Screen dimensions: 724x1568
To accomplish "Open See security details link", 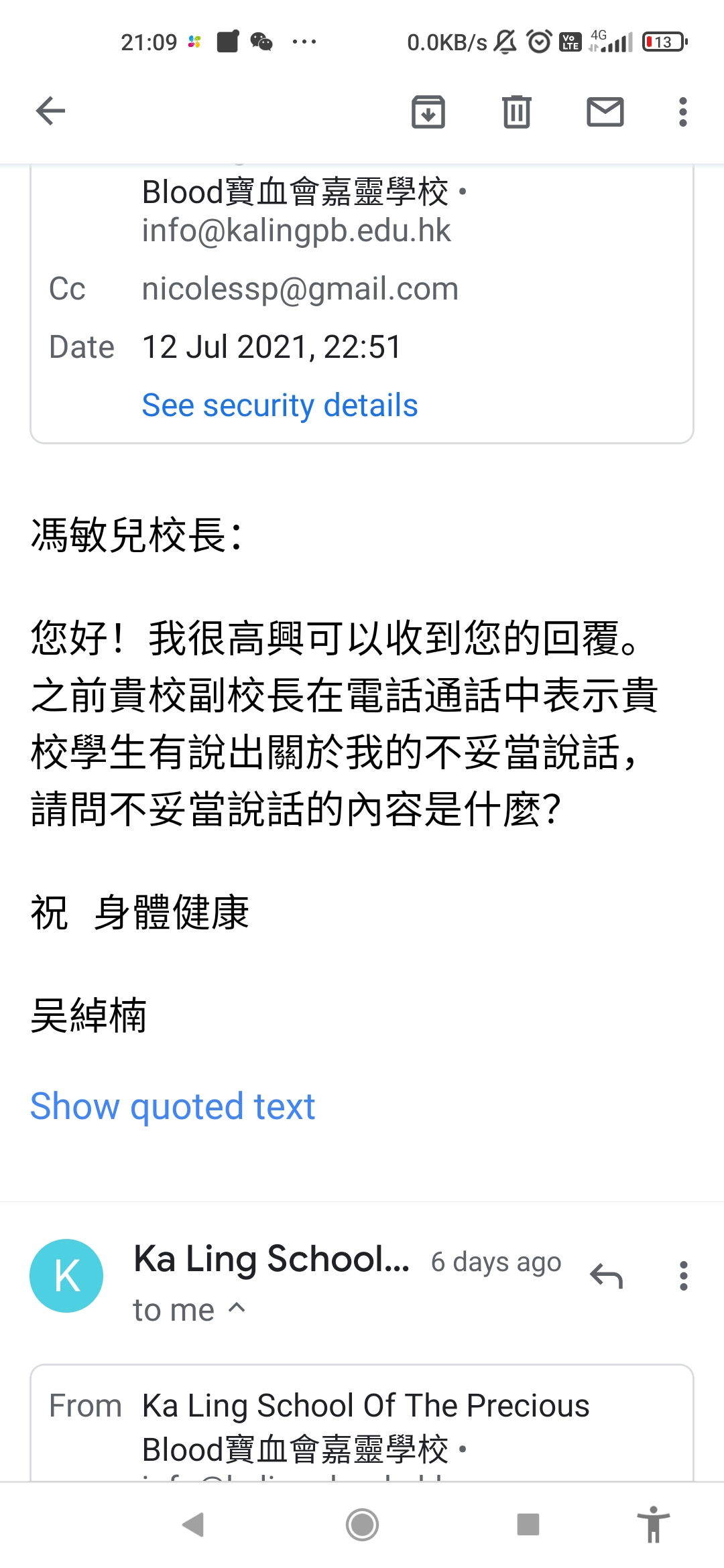I will [280, 405].
